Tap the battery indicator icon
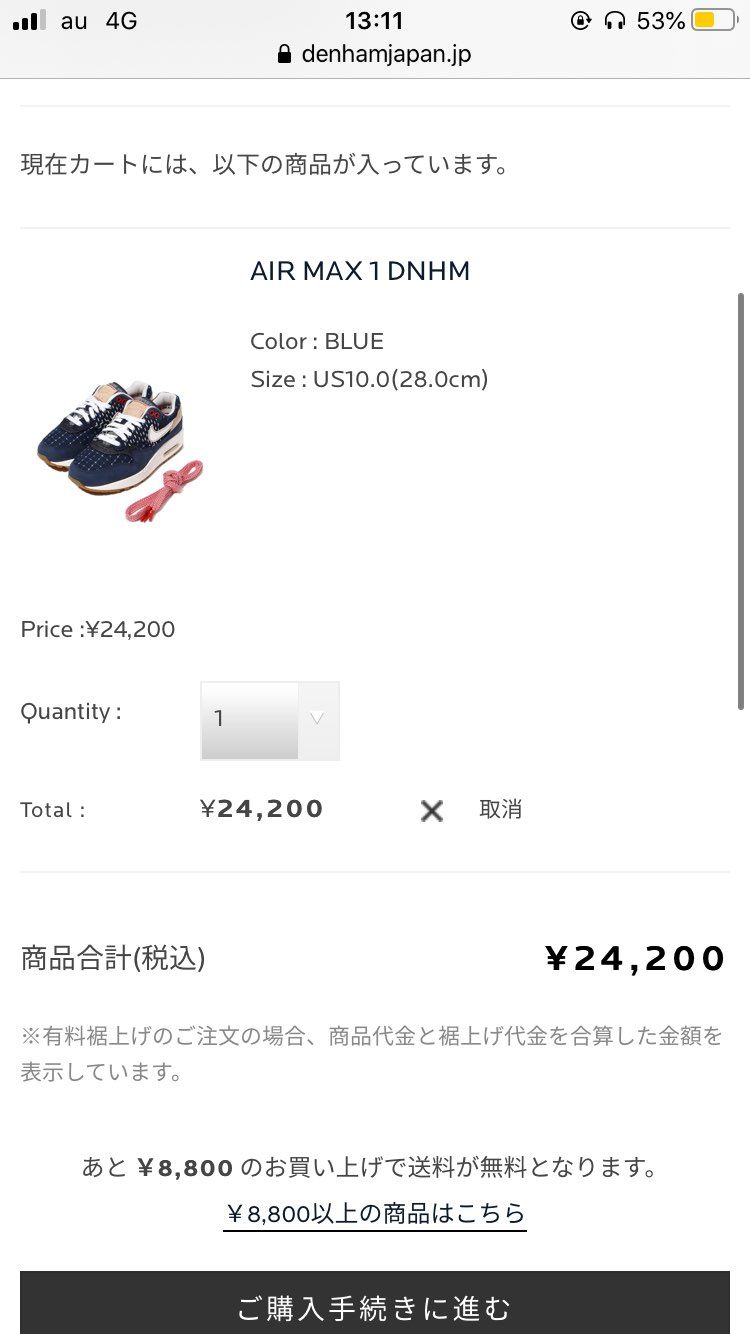 711,18
